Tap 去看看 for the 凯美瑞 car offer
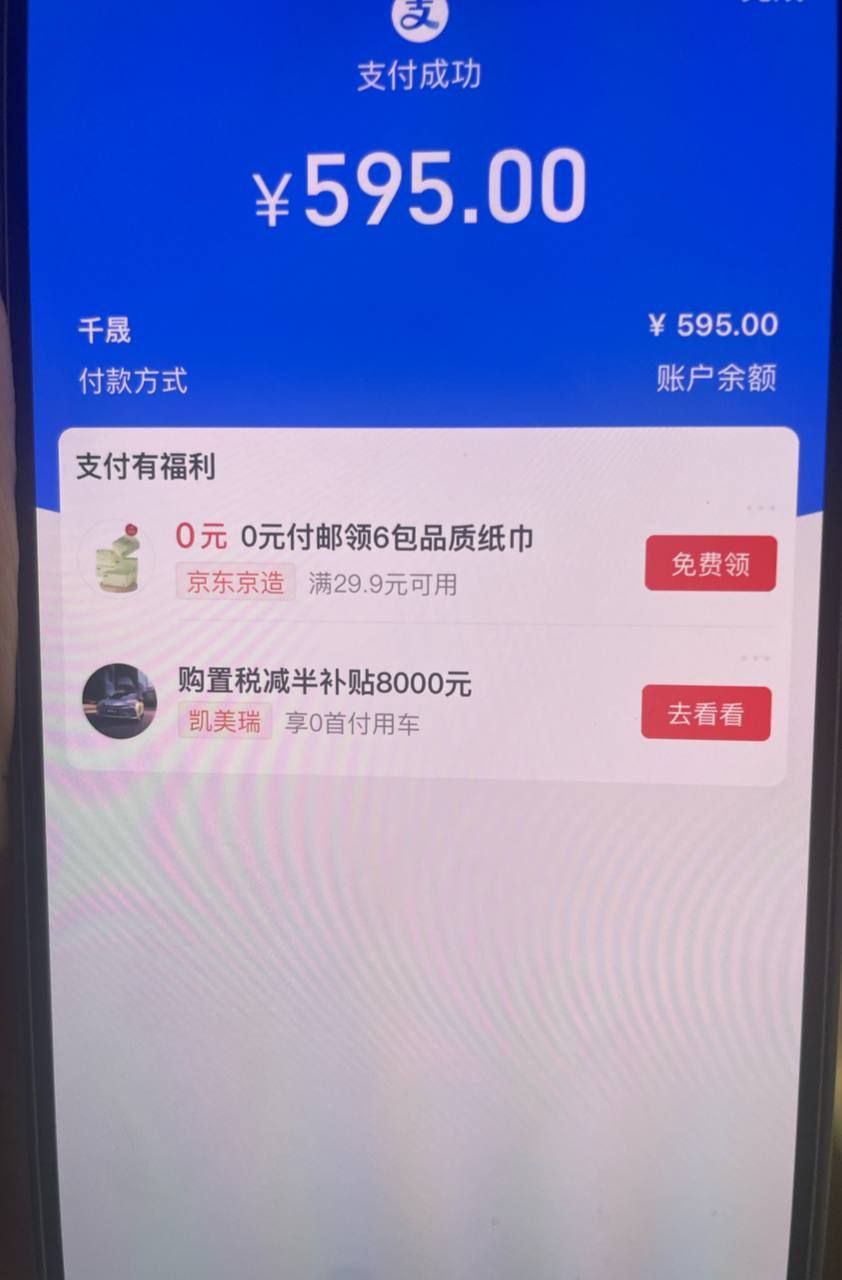This screenshot has width=842, height=1280. pos(706,714)
